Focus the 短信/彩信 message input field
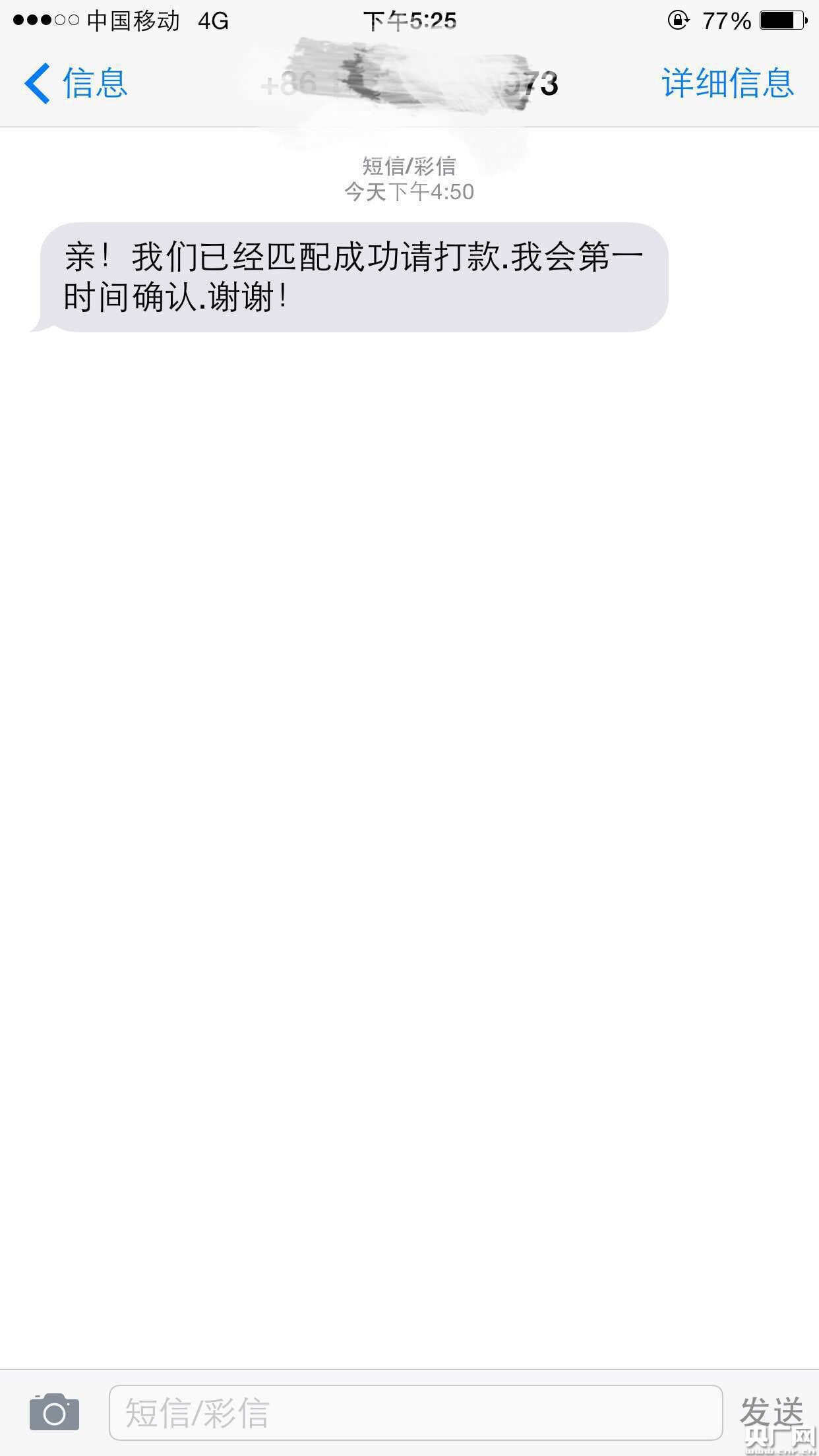 [x=415, y=1412]
